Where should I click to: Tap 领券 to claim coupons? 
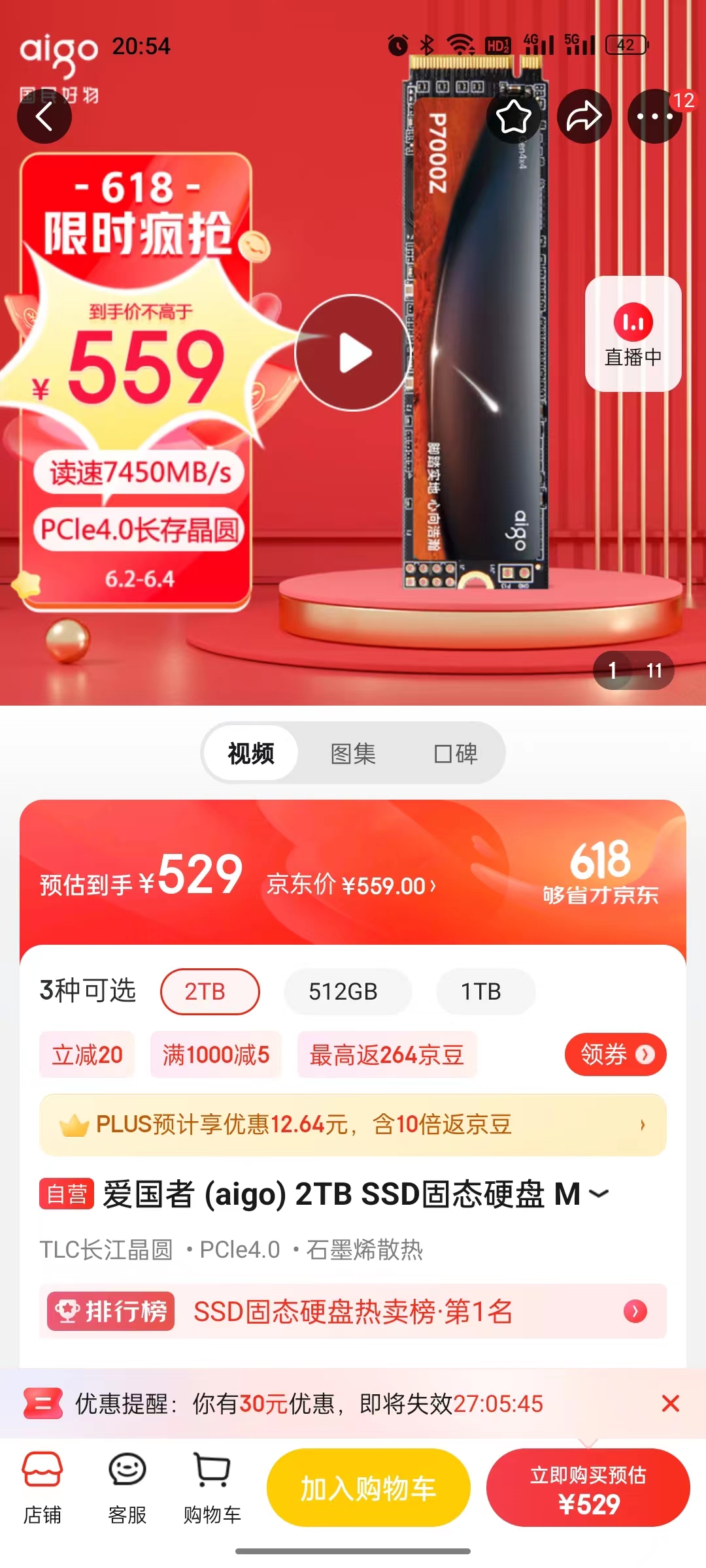click(x=615, y=1054)
